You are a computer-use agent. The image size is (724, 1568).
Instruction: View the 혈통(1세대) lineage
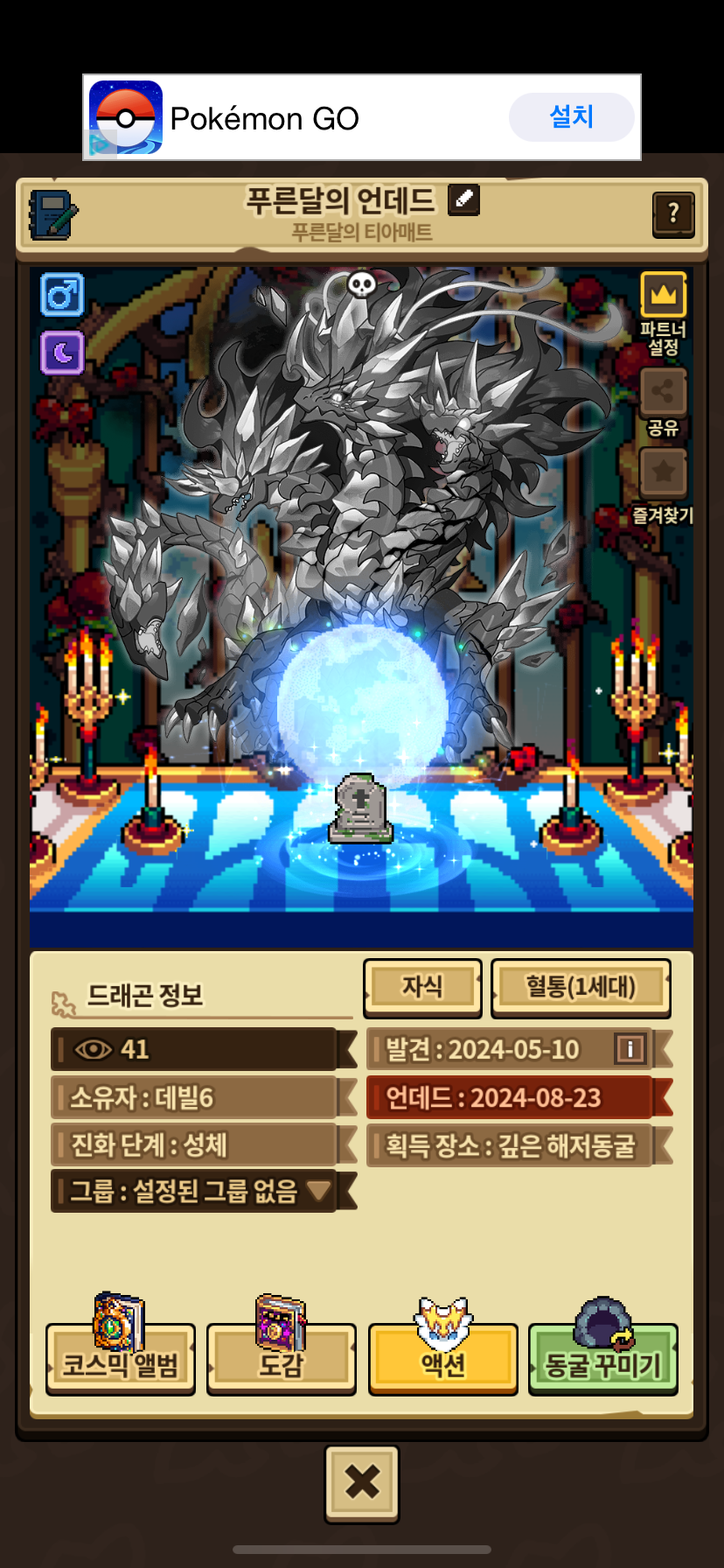point(581,987)
